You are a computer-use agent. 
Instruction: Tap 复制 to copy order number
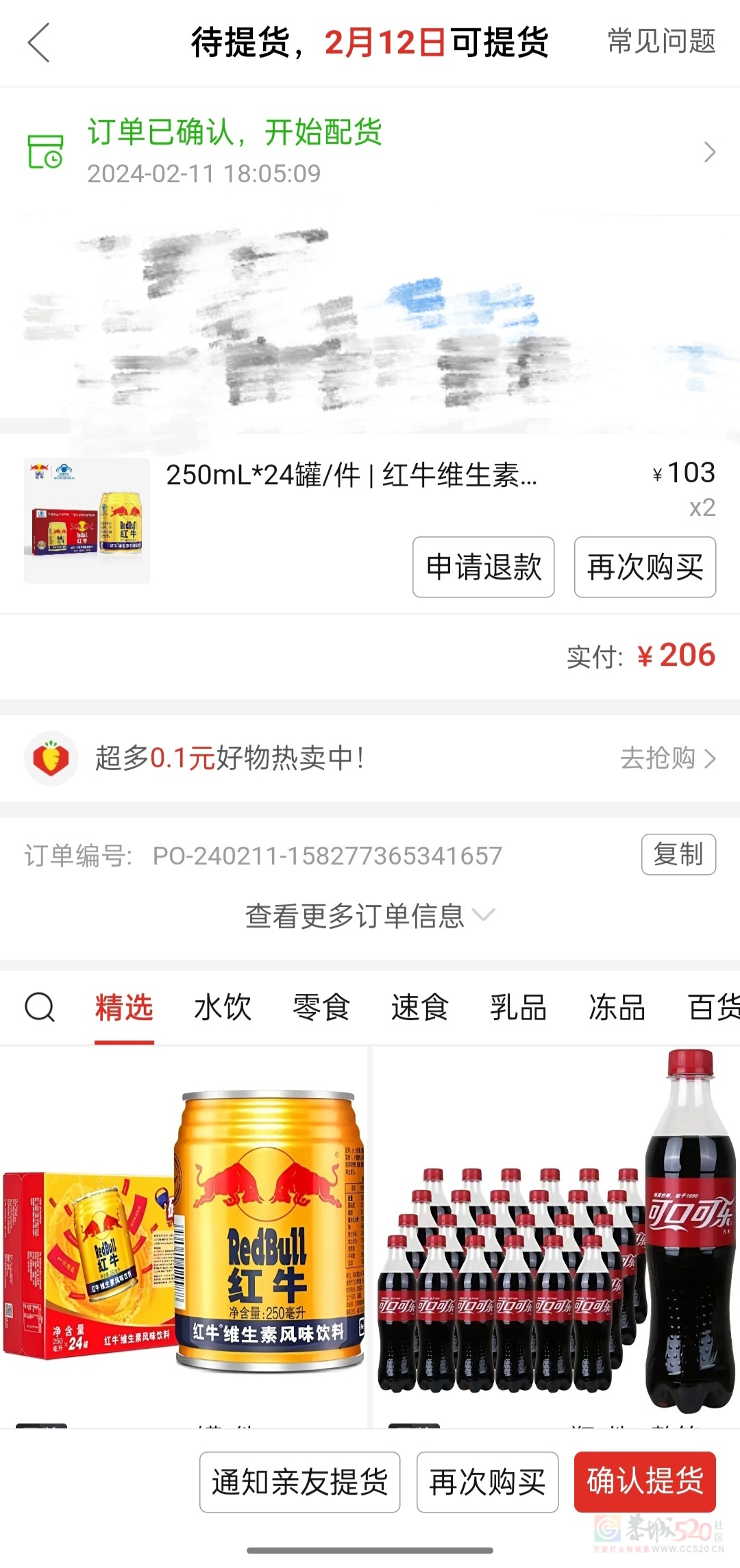click(678, 855)
